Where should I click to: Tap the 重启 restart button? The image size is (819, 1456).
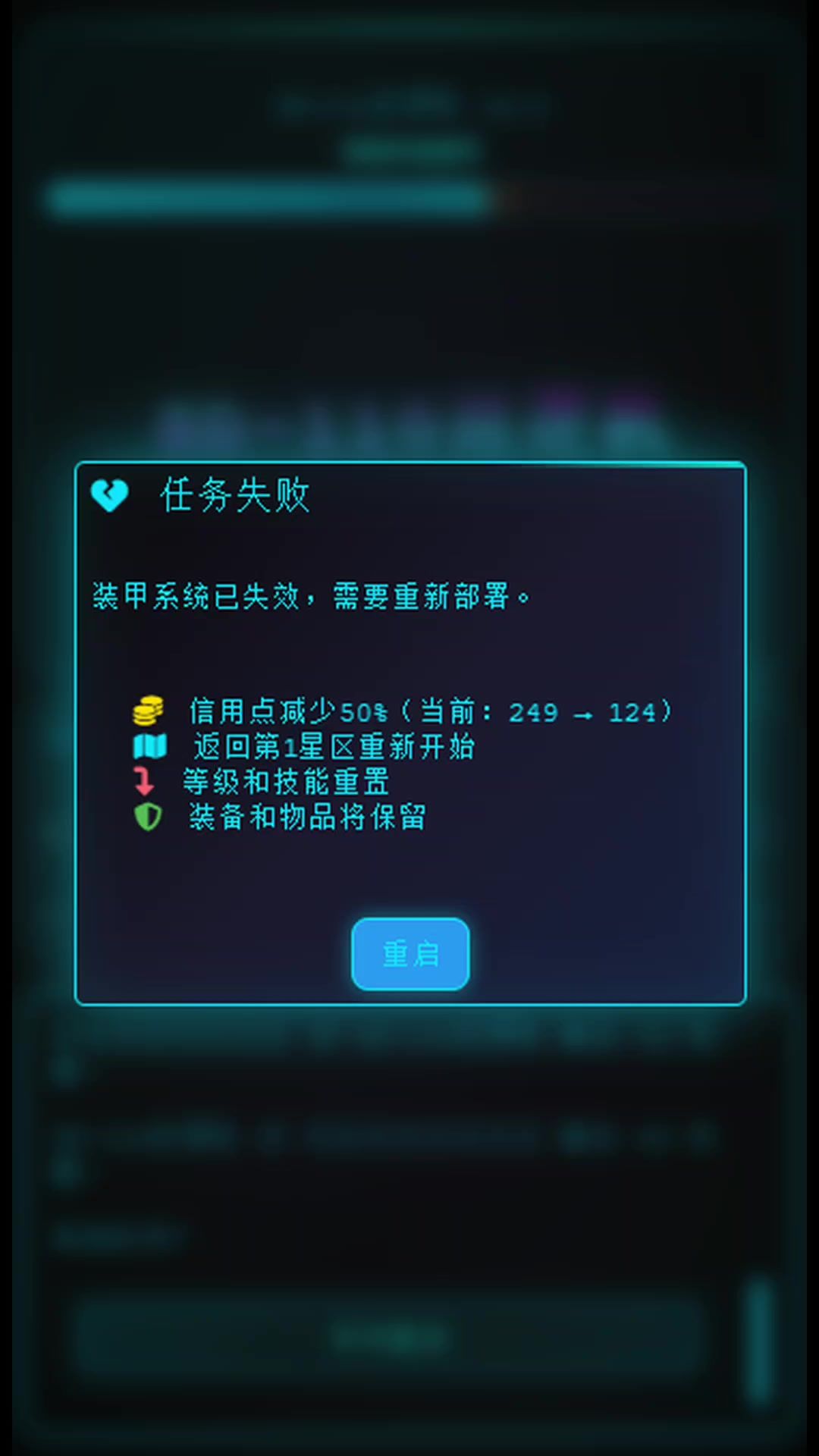click(x=410, y=953)
